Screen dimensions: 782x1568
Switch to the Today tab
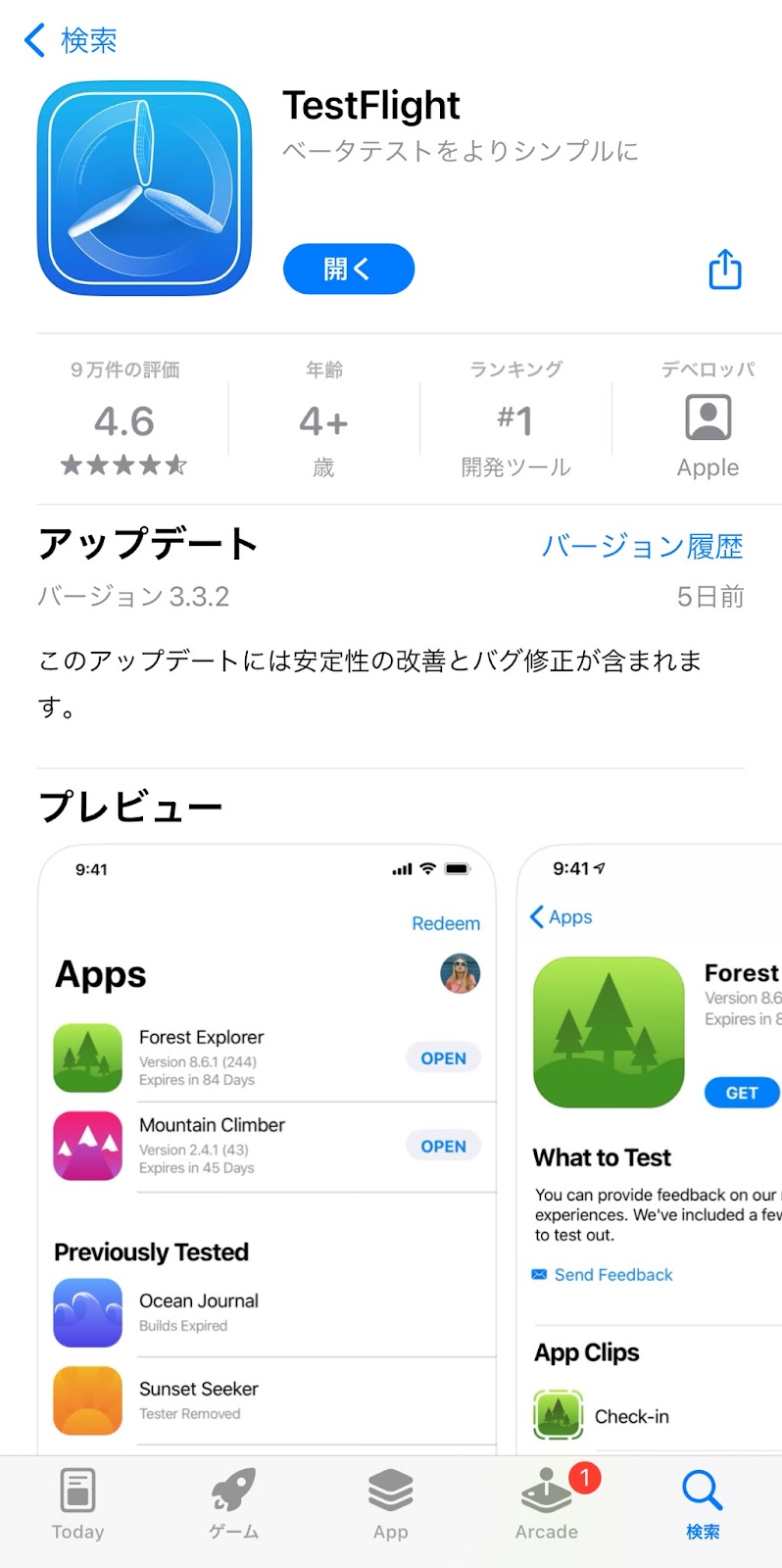(x=77, y=1504)
